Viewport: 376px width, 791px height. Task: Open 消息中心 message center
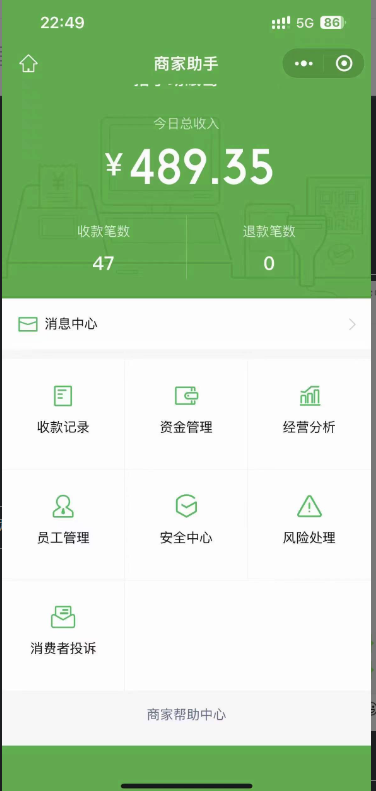pyautogui.click(x=186, y=324)
